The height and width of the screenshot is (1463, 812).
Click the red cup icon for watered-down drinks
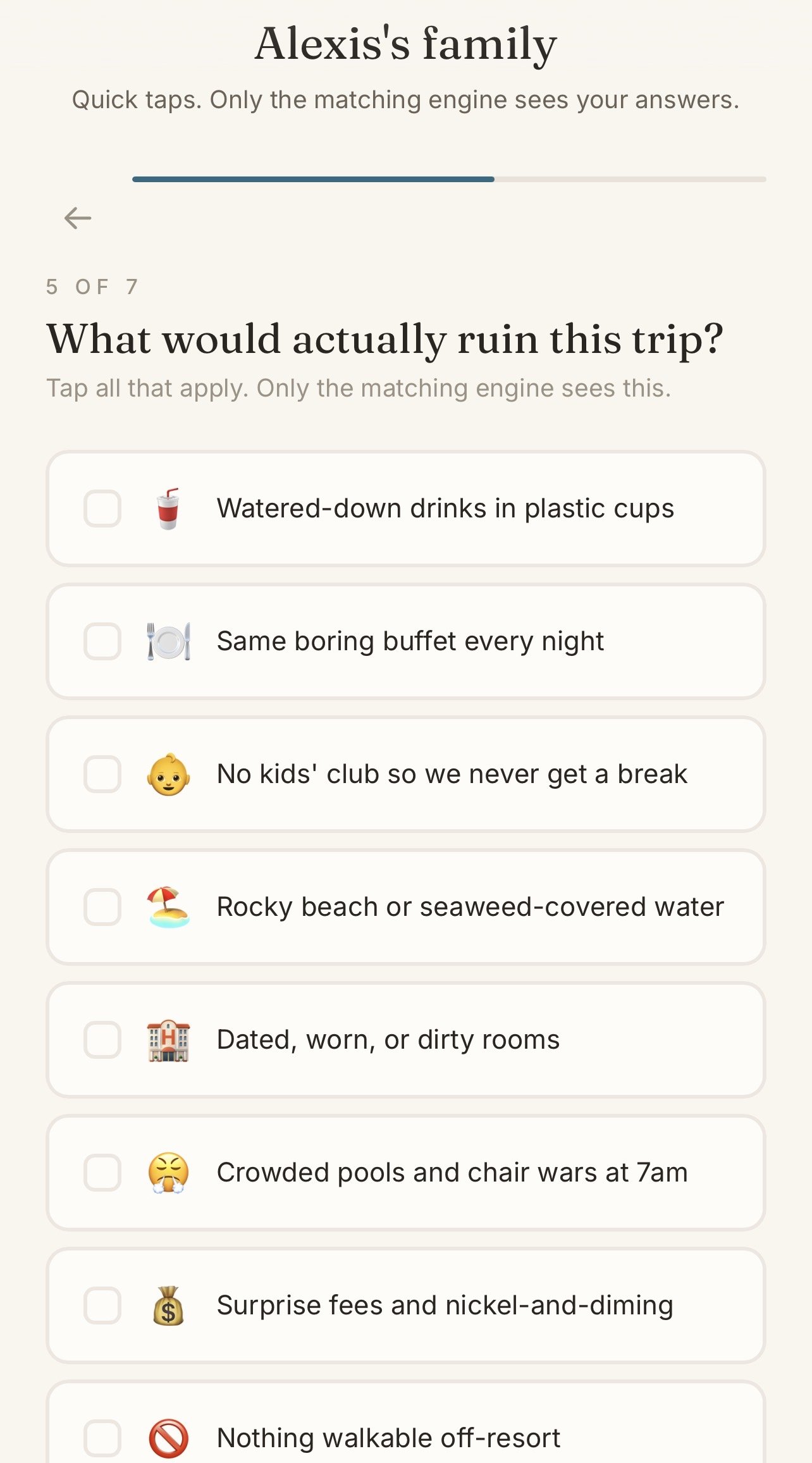coord(169,508)
